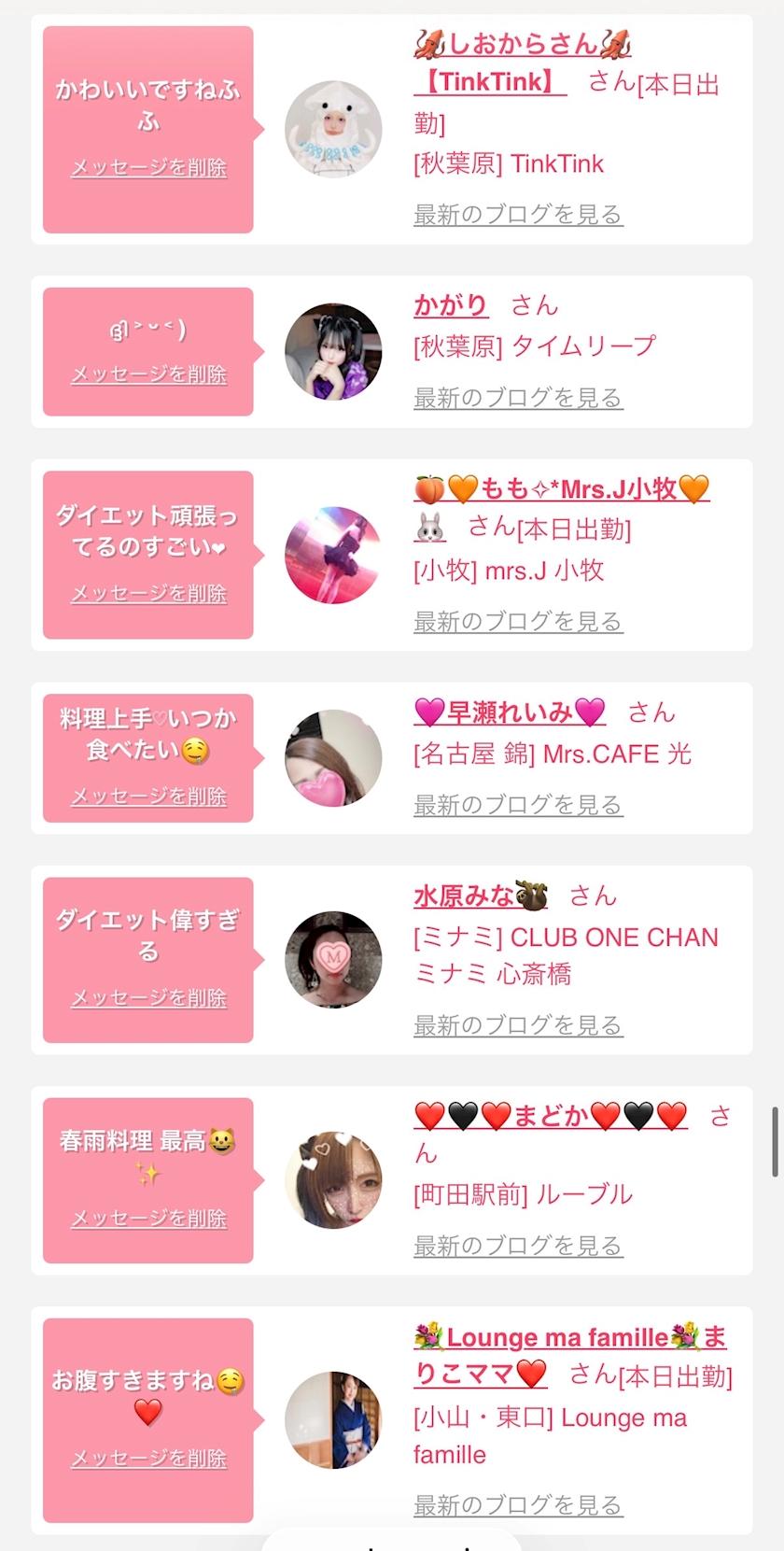Delete the 料理上手いつか食べたい message
Screen dimensions: 784x1551
tap(148, 797)
